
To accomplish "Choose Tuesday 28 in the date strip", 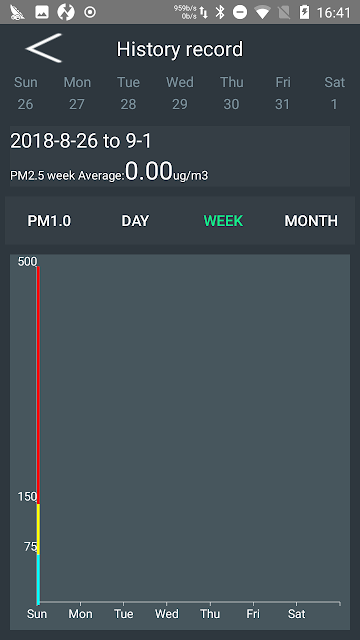I will pyautogui.click(x=128, y=93).
